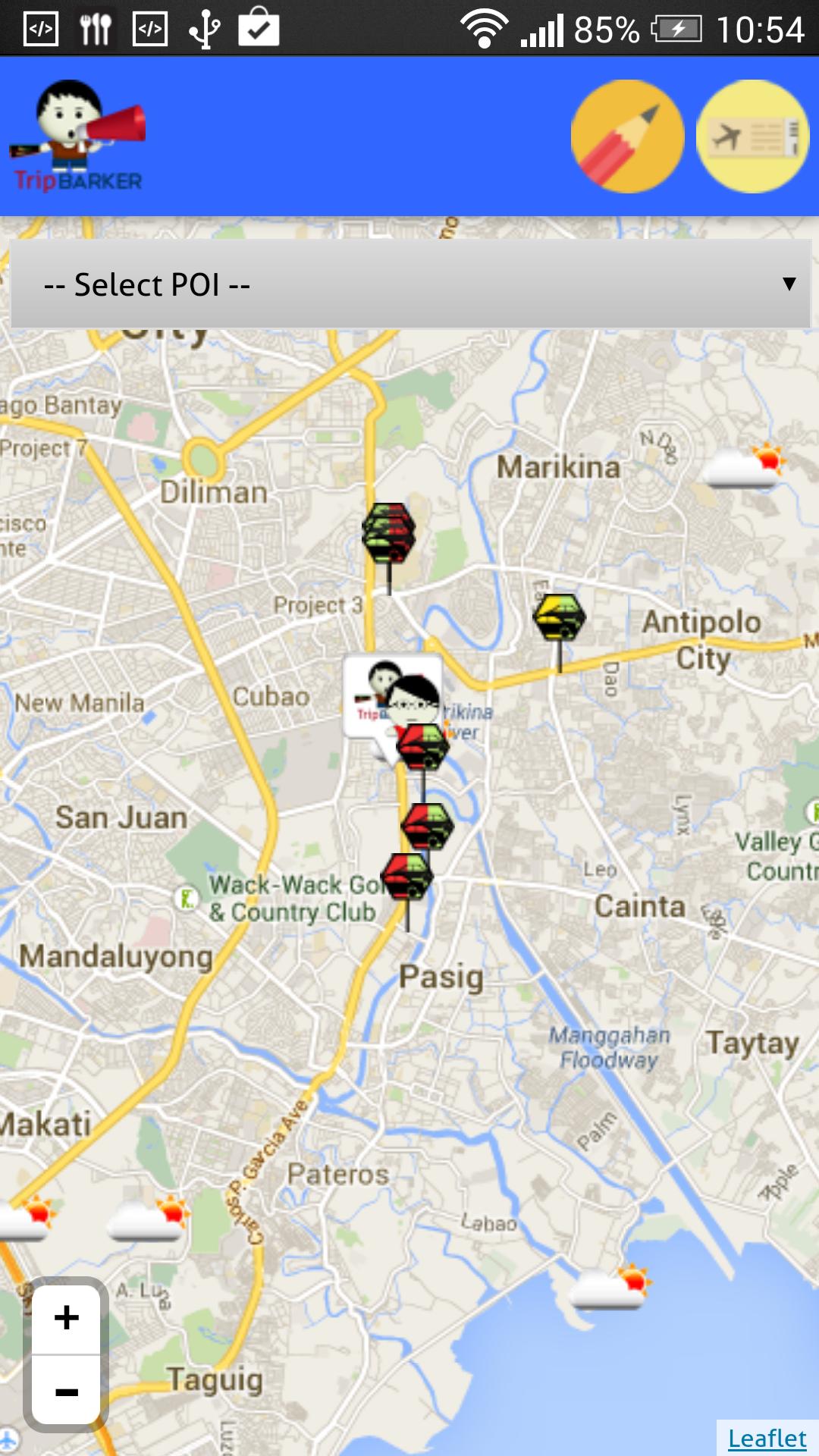This screenshot has height=1456, width=819.
Task: Zoom in on the map
Action: tap(67, 1318)
